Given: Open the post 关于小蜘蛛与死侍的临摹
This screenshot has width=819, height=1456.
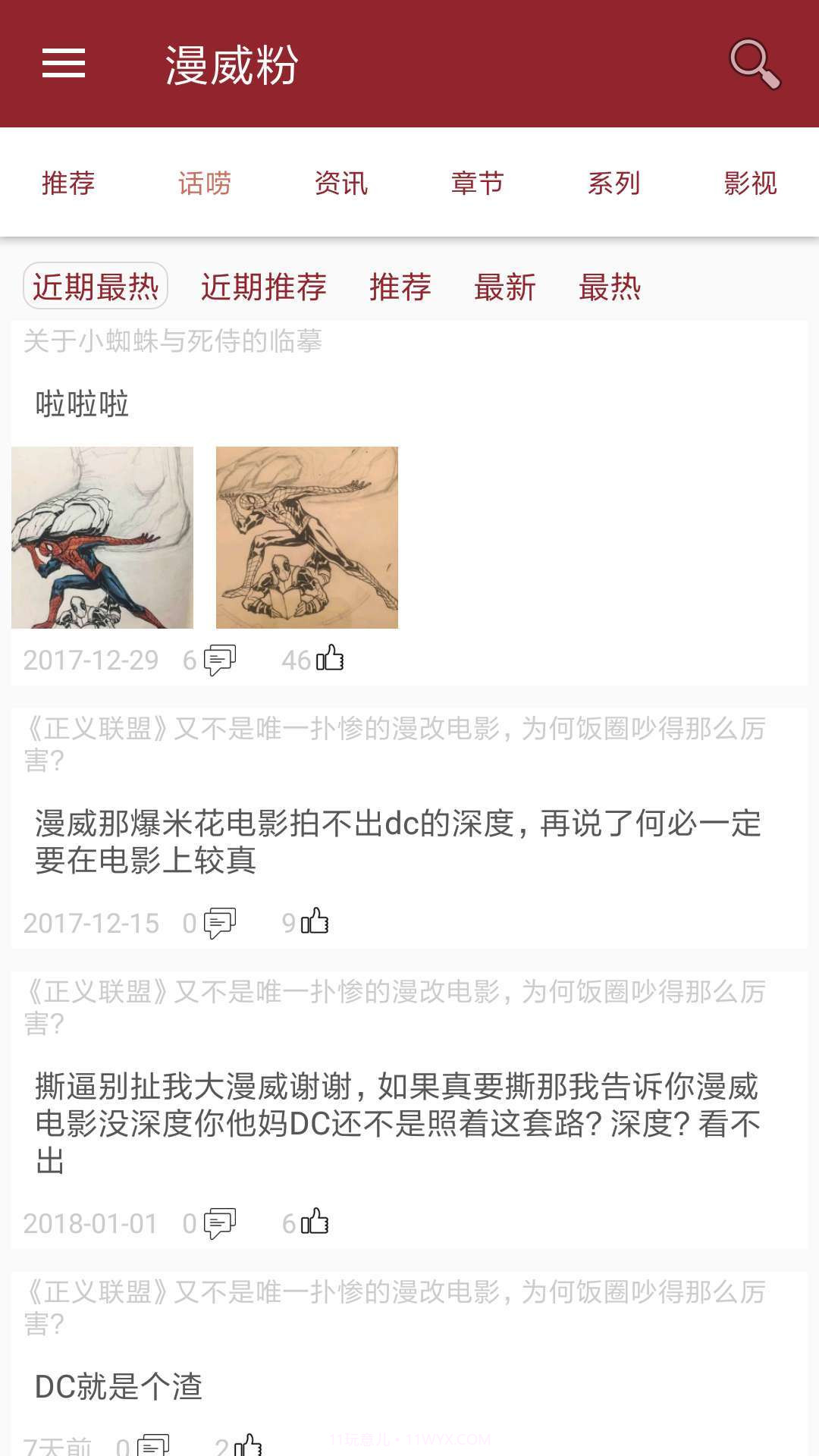Looking at the screenshot, I should (x=174, y=343).
